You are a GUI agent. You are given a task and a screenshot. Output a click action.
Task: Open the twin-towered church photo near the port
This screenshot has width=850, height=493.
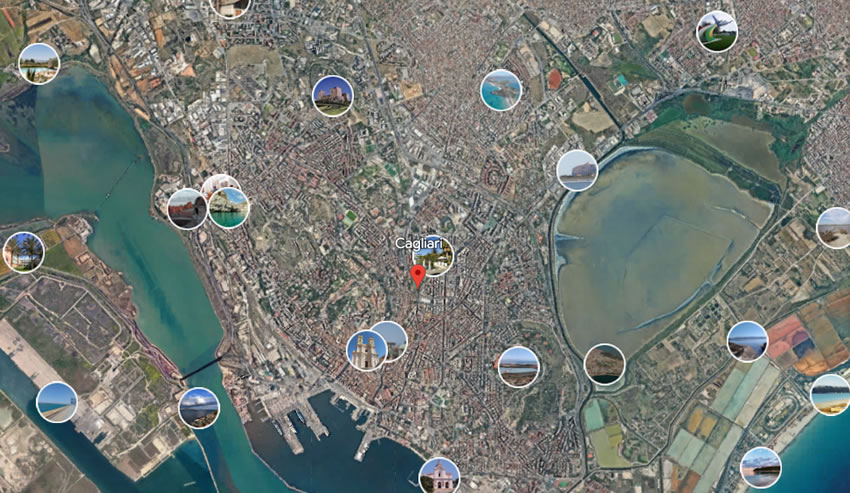point(365,351)
